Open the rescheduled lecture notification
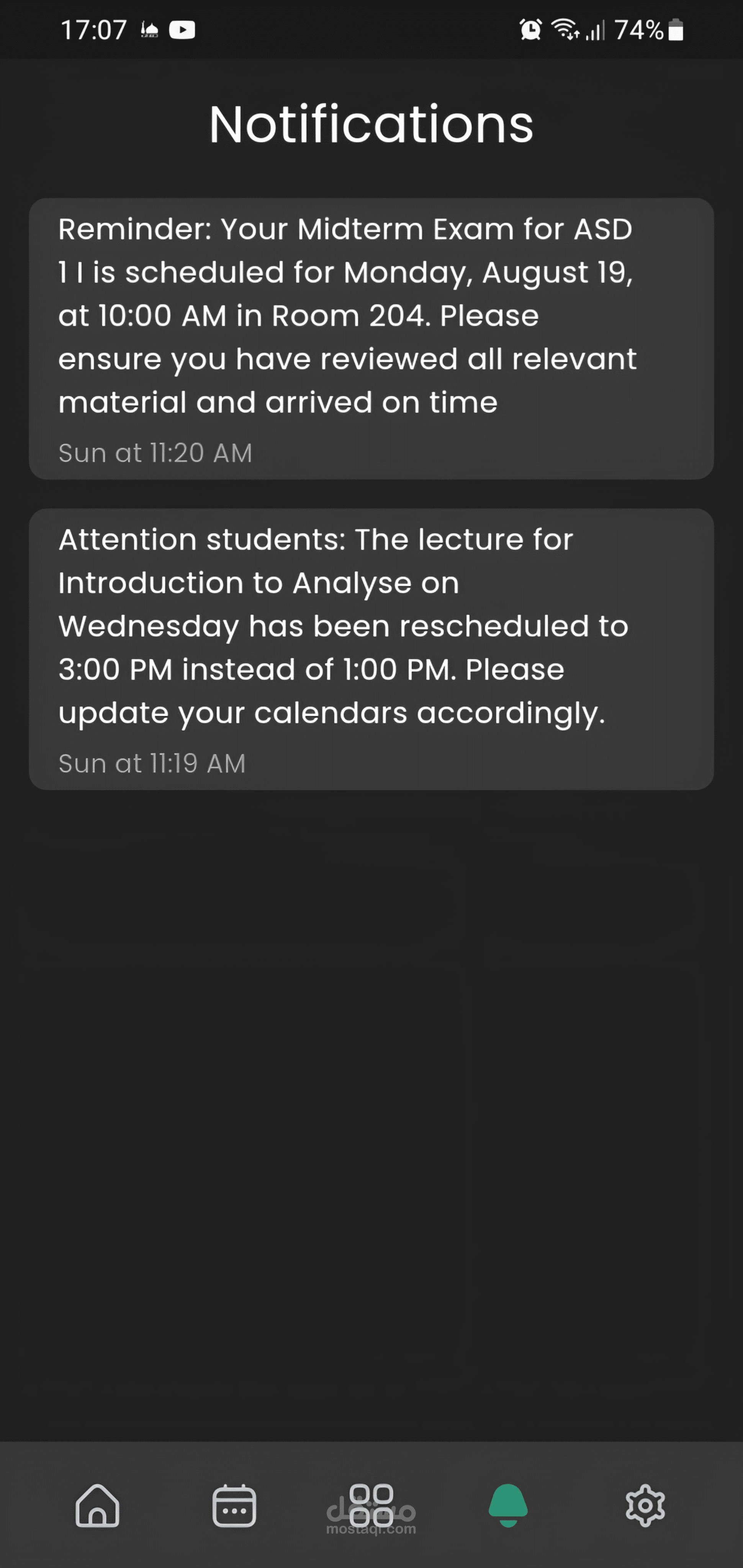Viewport: 743px width, 1568px height. pyautogui.click(x=371, y=649)
